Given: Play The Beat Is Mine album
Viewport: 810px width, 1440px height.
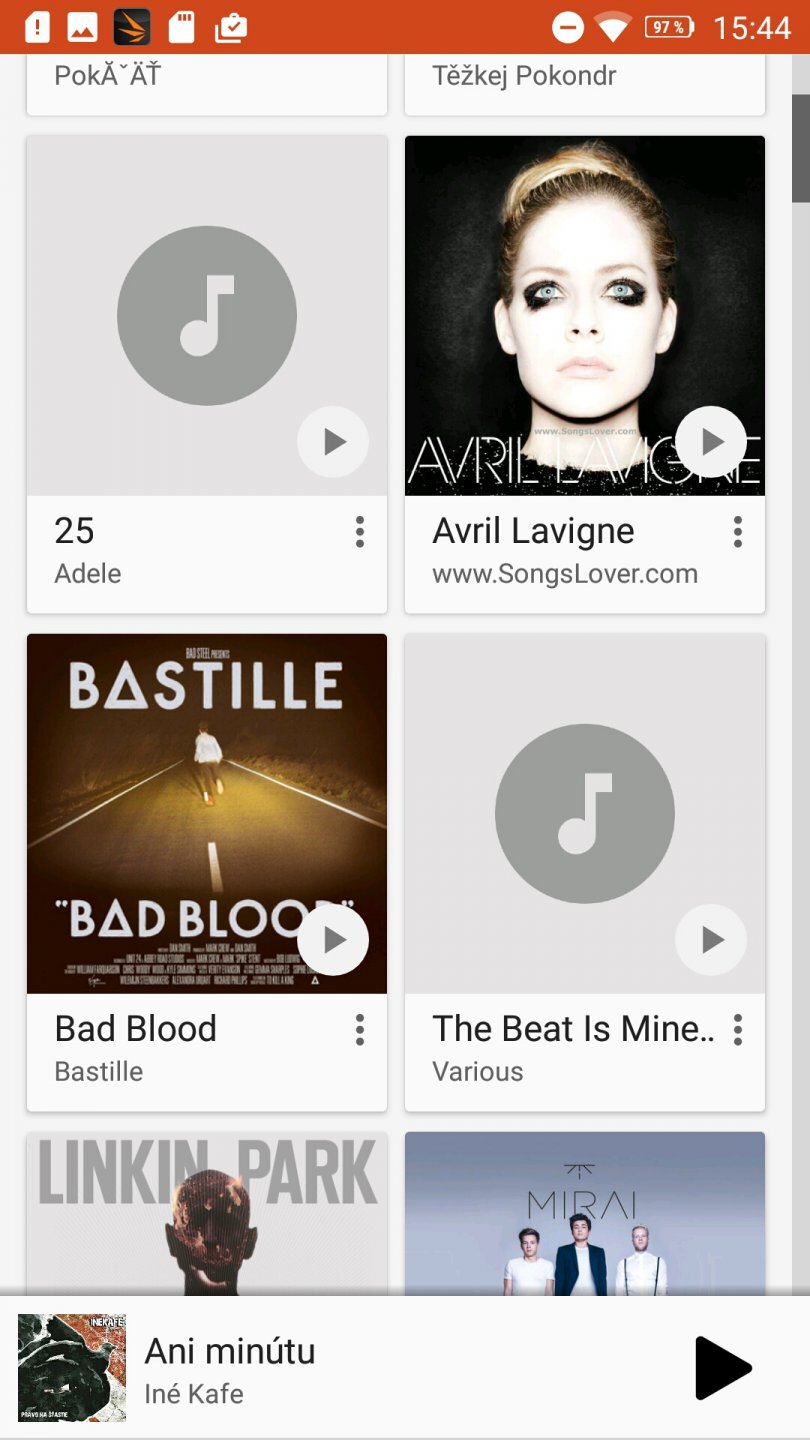Looking at the screenshot, I should tap(711, 939).
